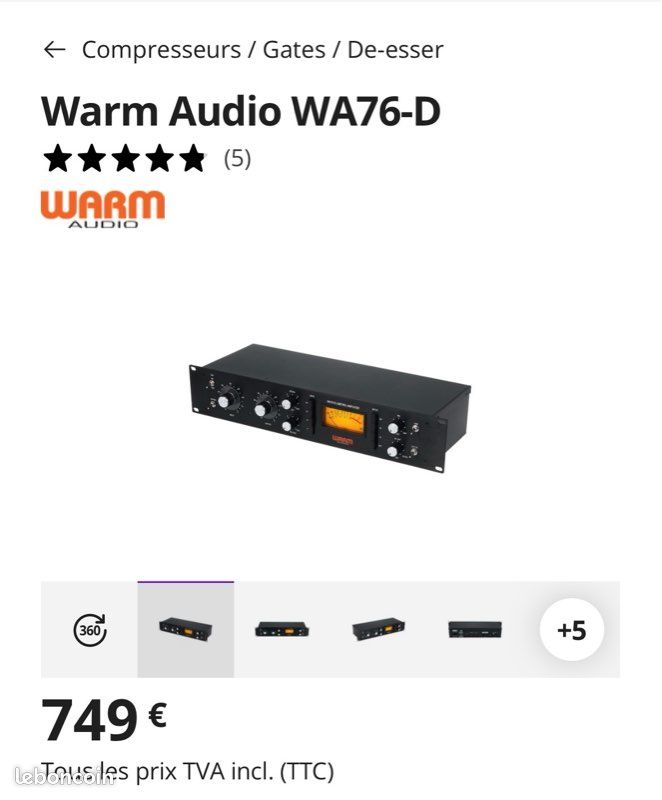Select the first highlighted product thumbnail
Image resolution: width=662 pixels, height=800 pixels.
(185, 630)
